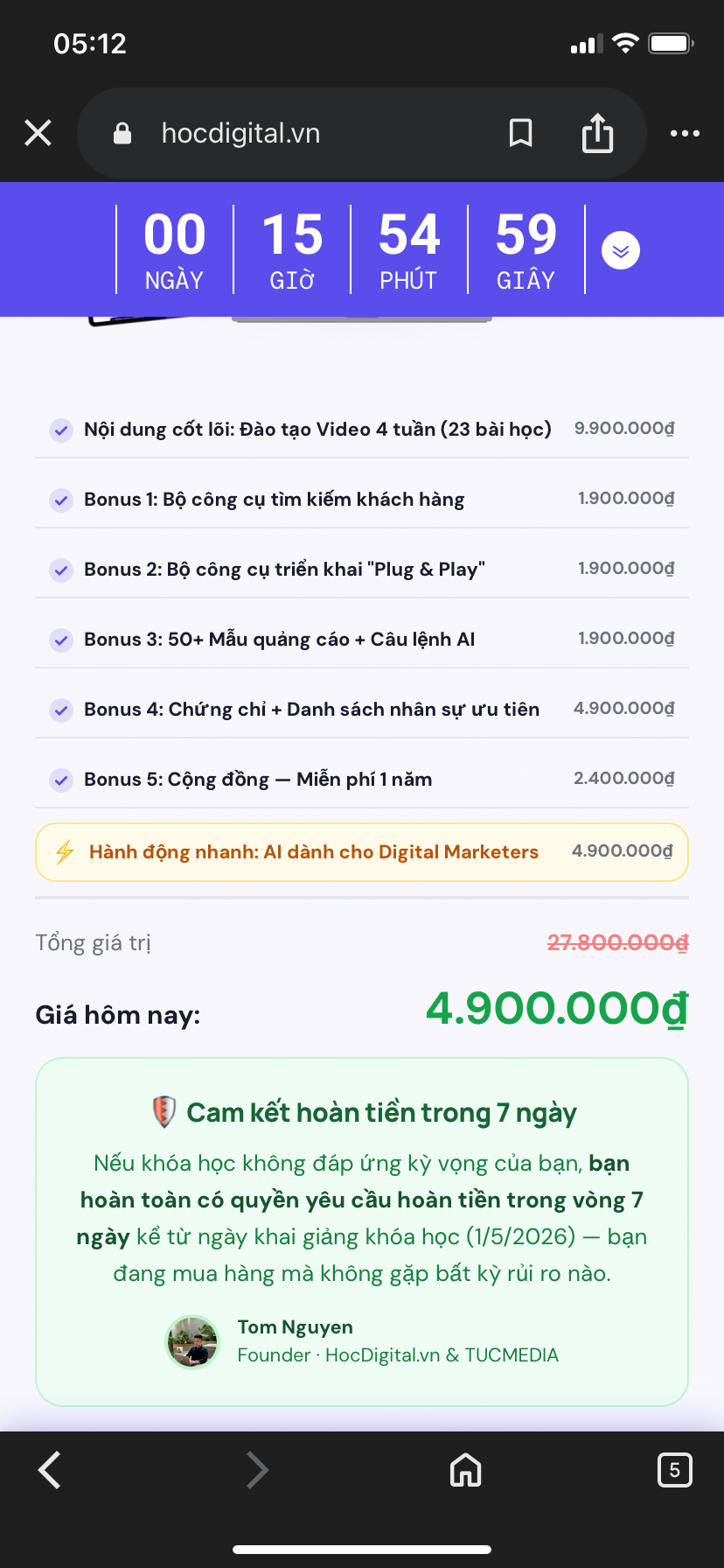Viewport: 724px width, 1568px height.
Task: Tap the countdown banner's down-arrow button
Action: click(x=621, y=251)
